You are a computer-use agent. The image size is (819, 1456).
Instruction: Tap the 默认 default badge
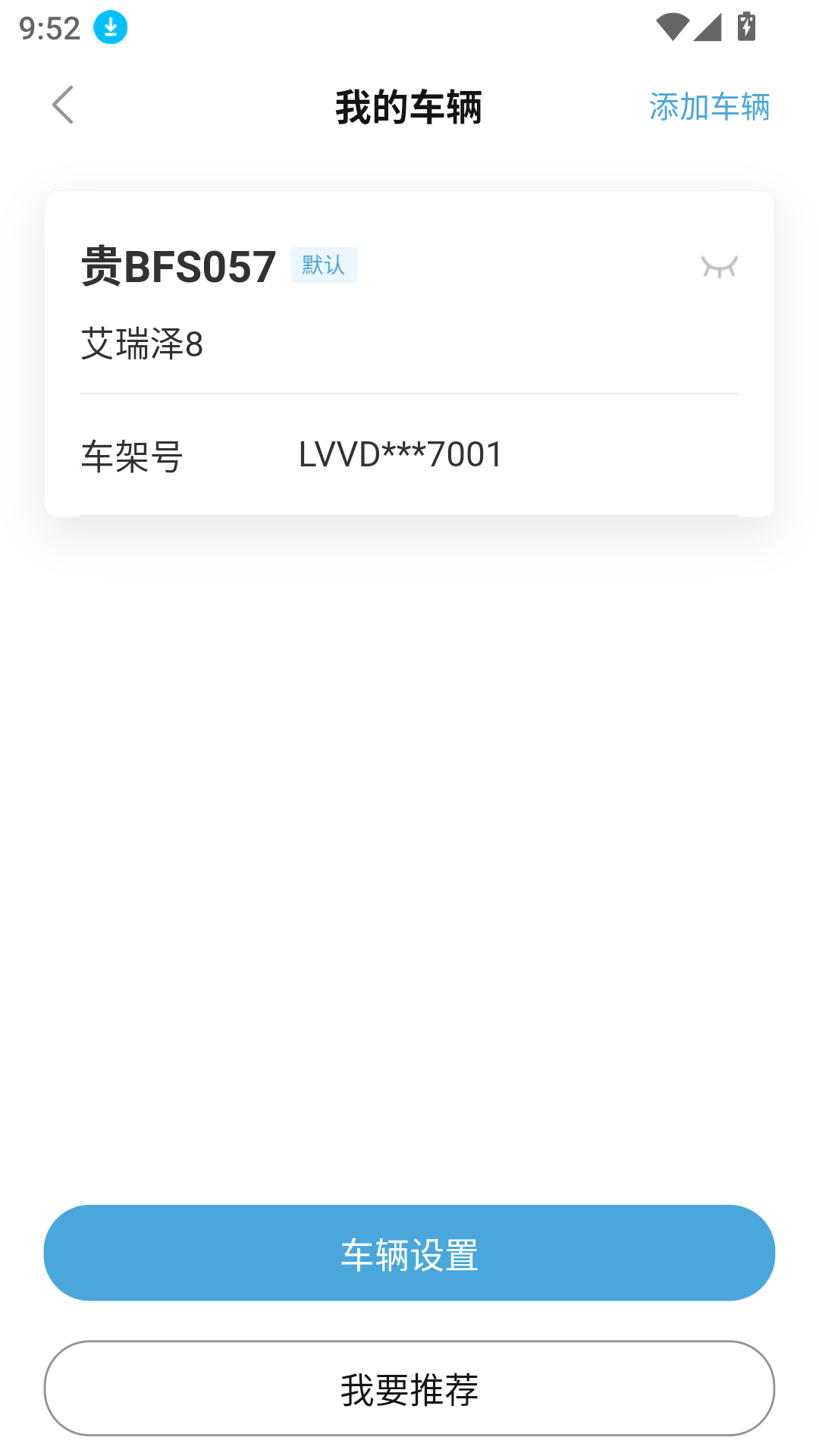pyautogui.click(x=324, y=266)
